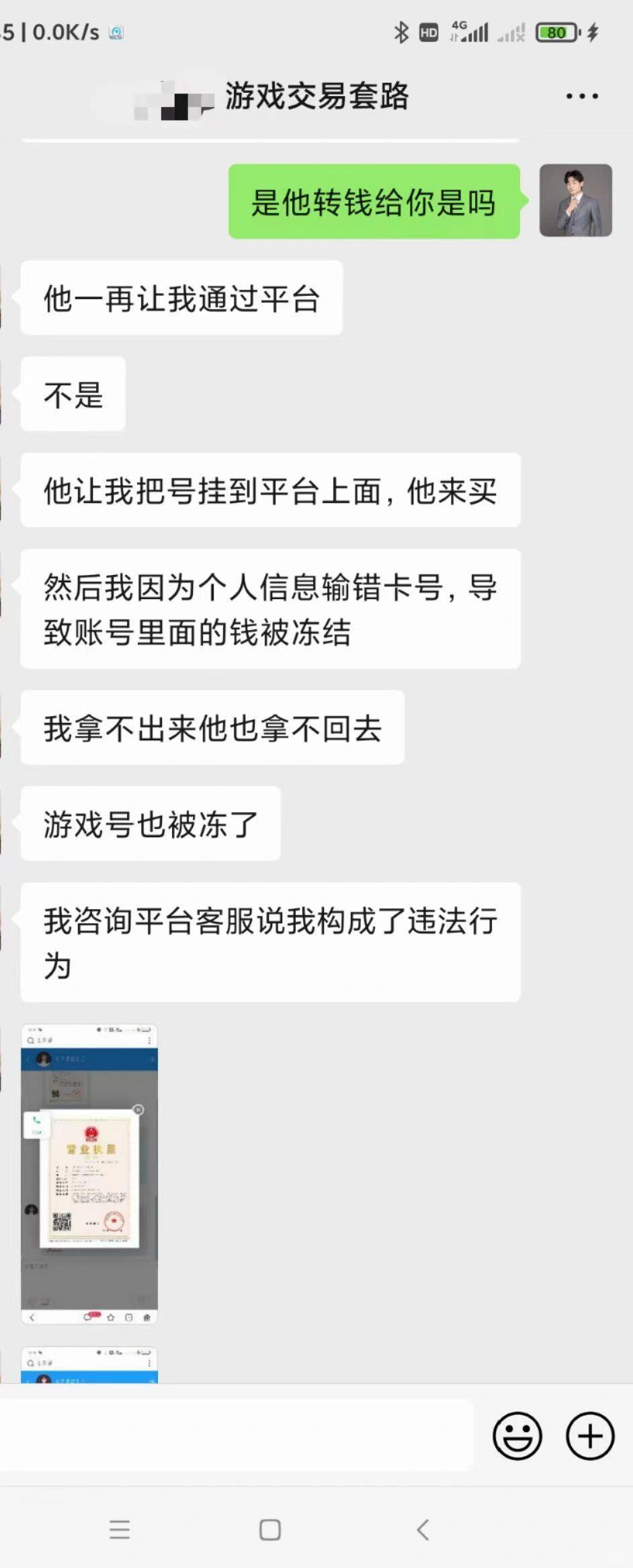Tap the message input field

coord(237,1435)
